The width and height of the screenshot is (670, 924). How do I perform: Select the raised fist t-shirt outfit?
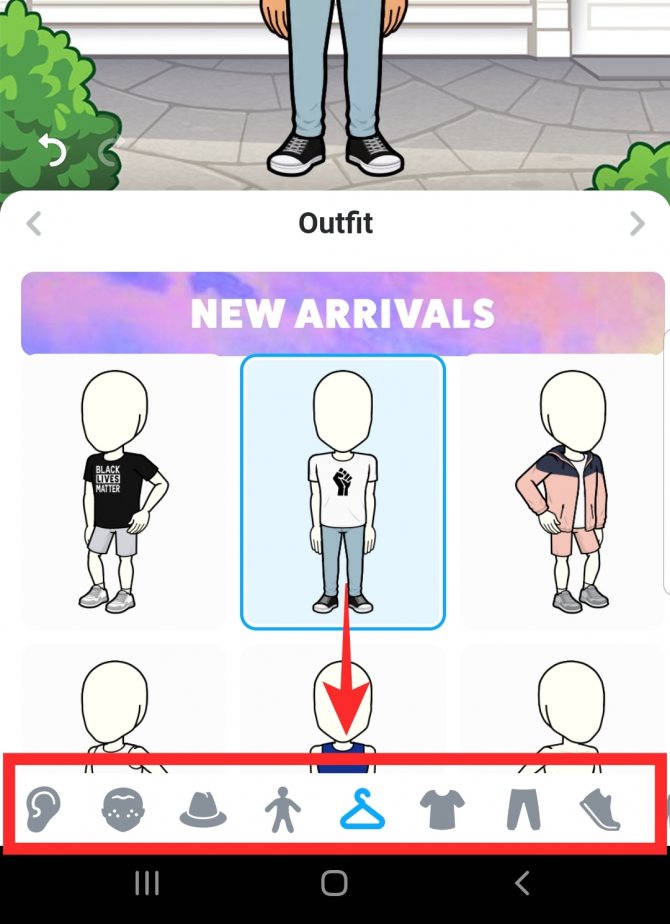click(x=343, y=490)
